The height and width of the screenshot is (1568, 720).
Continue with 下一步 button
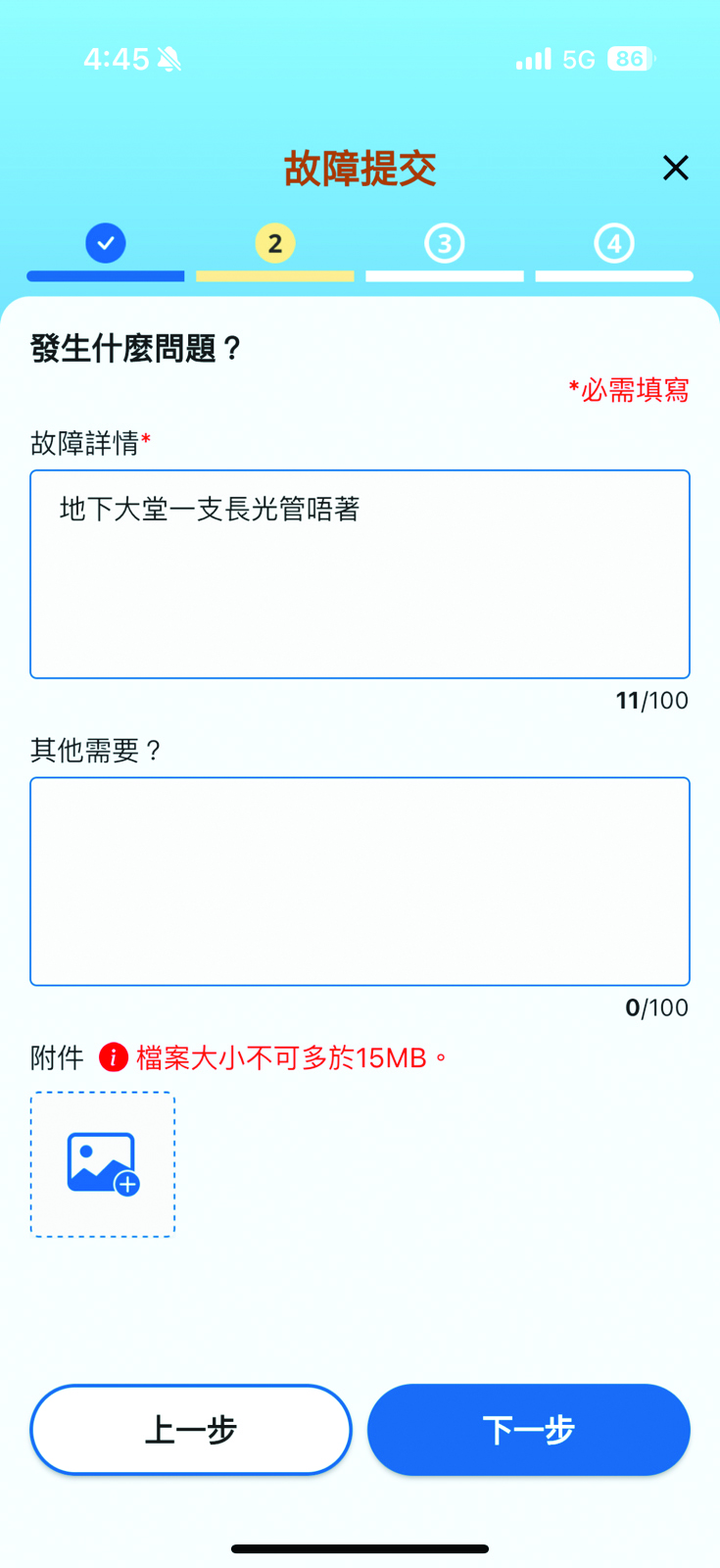pos(529,1430)
